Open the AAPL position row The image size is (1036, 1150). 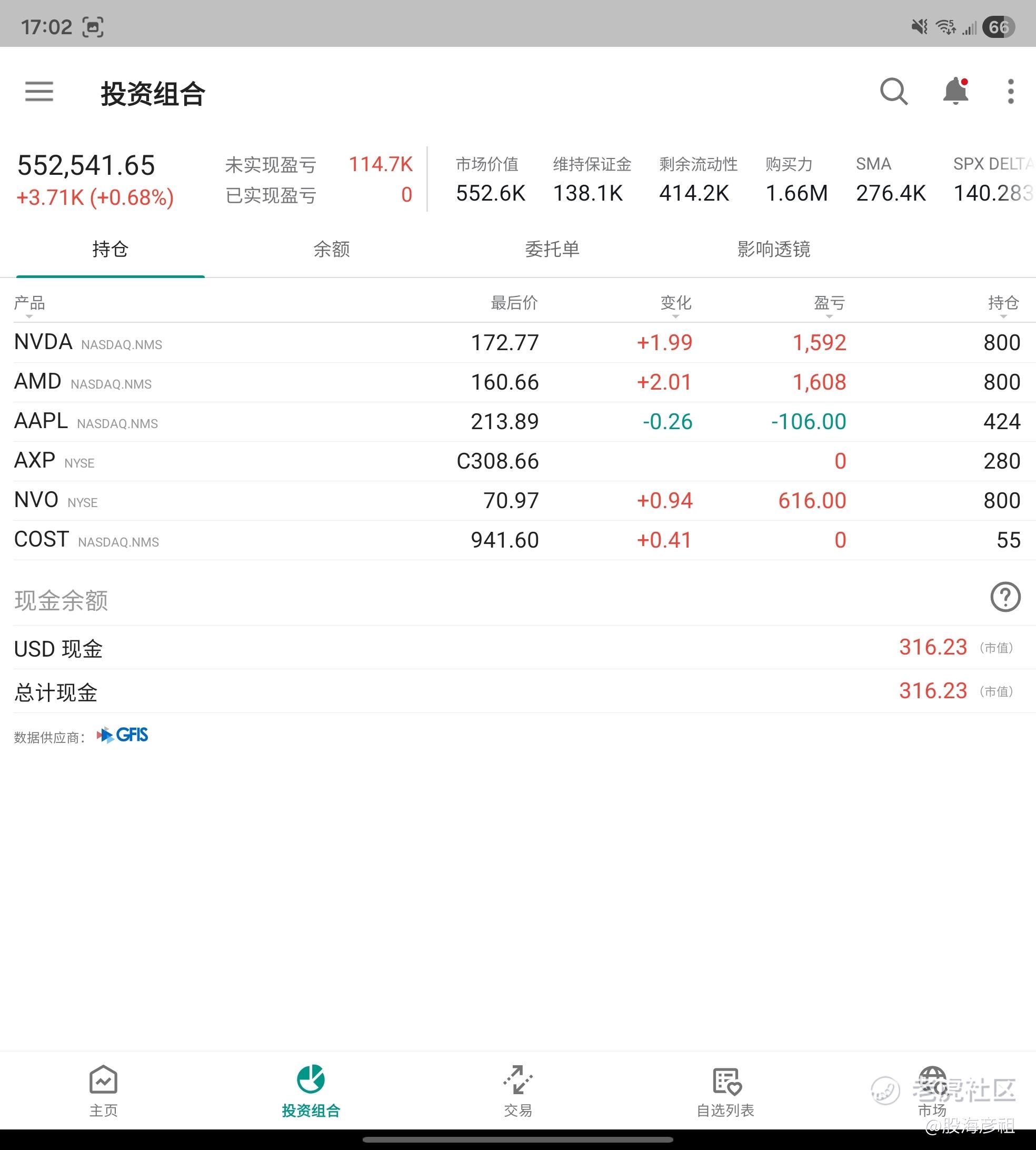517,422
